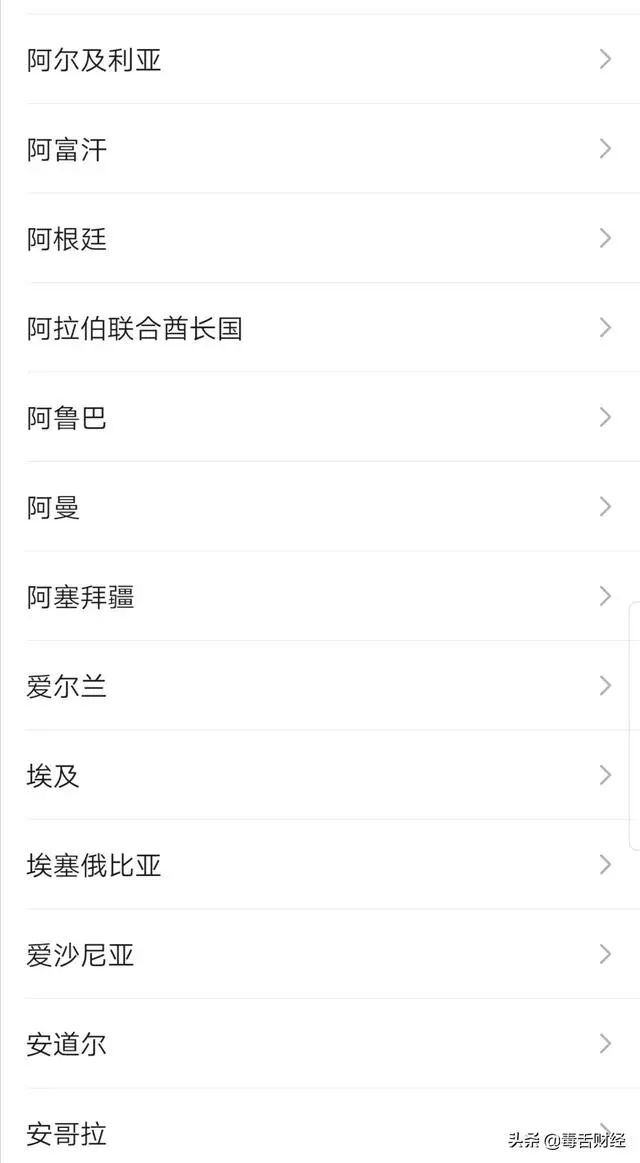Open the 阿富汗 row
Screen dimensions: 640x1163
(320, 148)
